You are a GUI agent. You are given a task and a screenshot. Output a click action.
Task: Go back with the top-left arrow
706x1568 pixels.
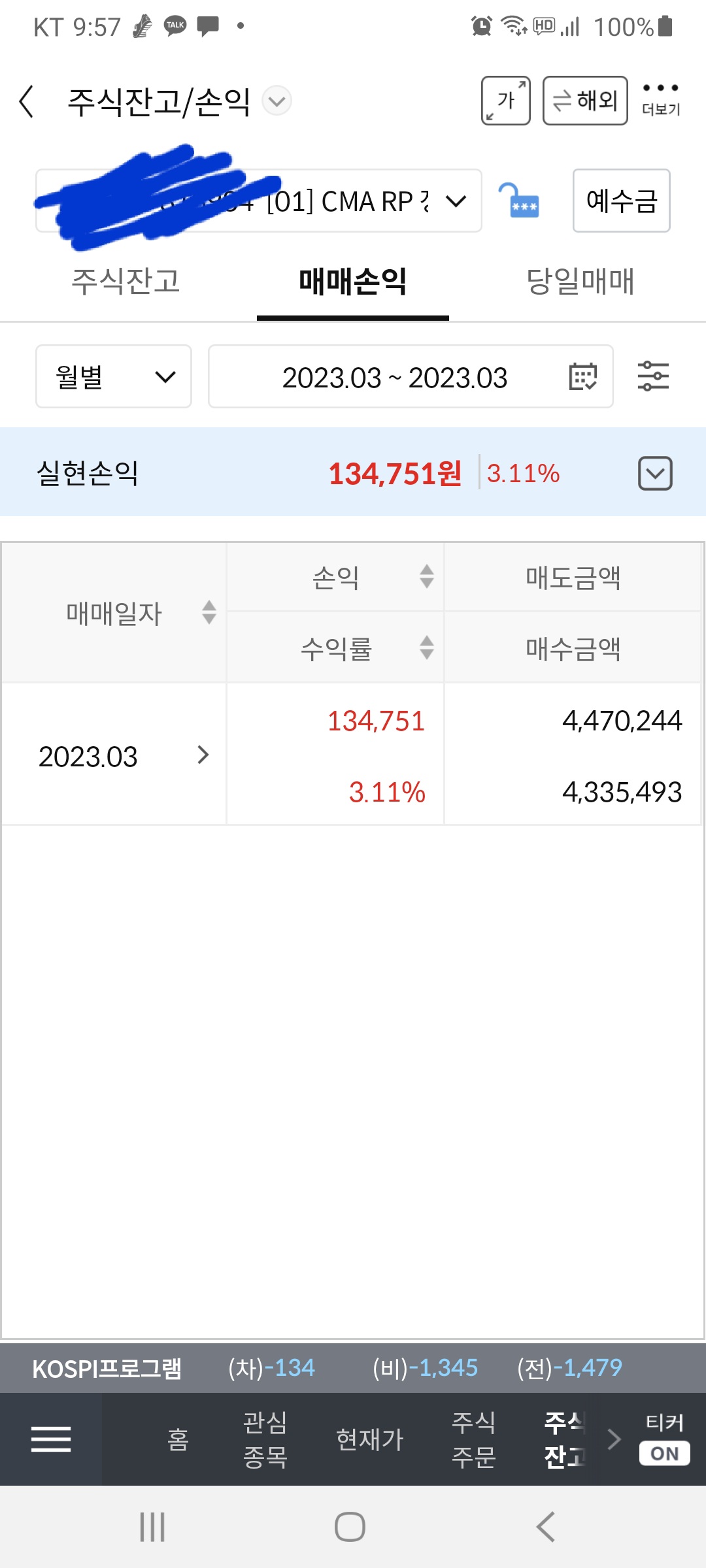coord(26,102)
